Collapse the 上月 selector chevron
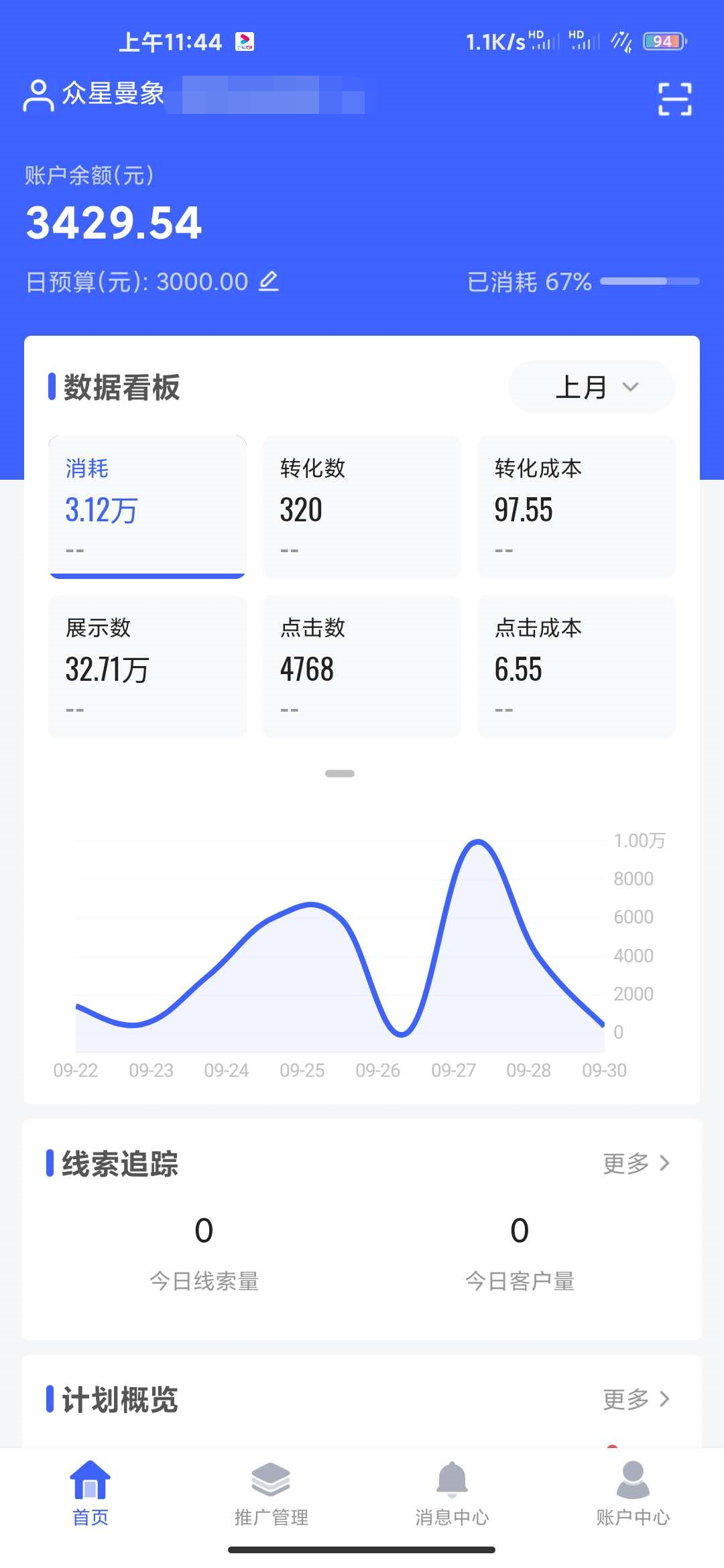This screenshot has width=724, height=1568. point(629,387)
